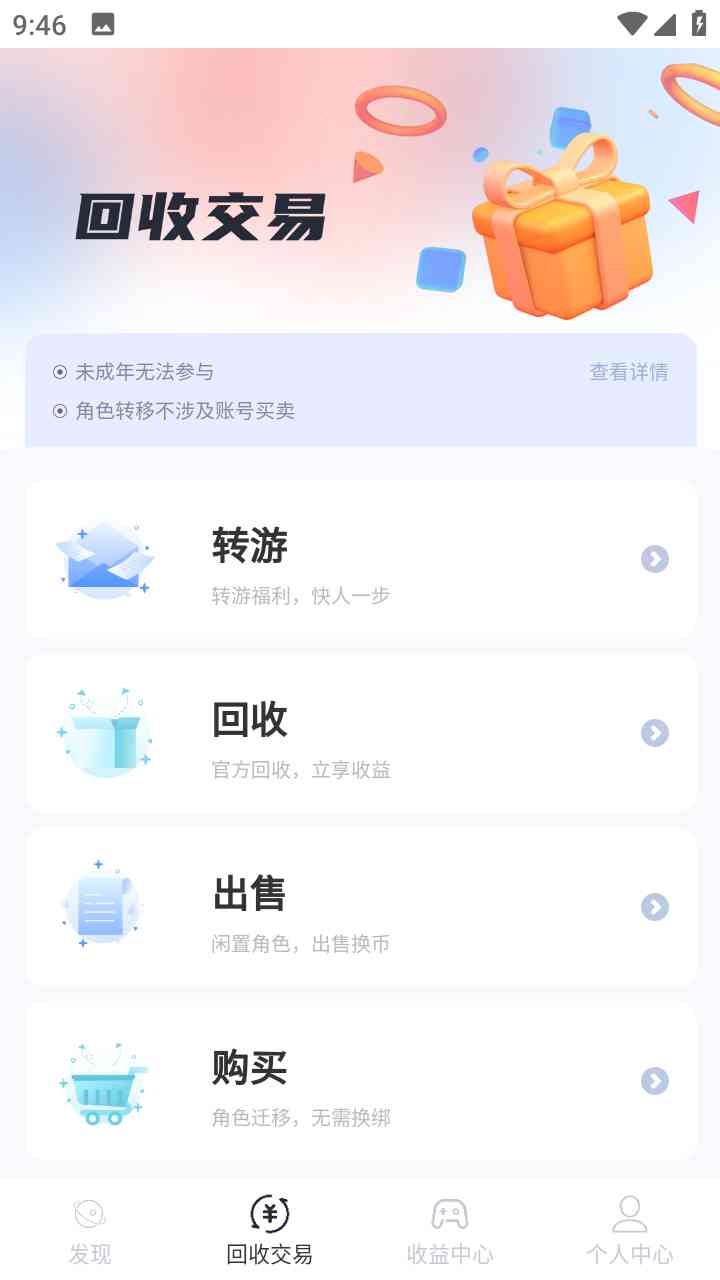
Task: Open the 转游 card
Action: point(361,559)
